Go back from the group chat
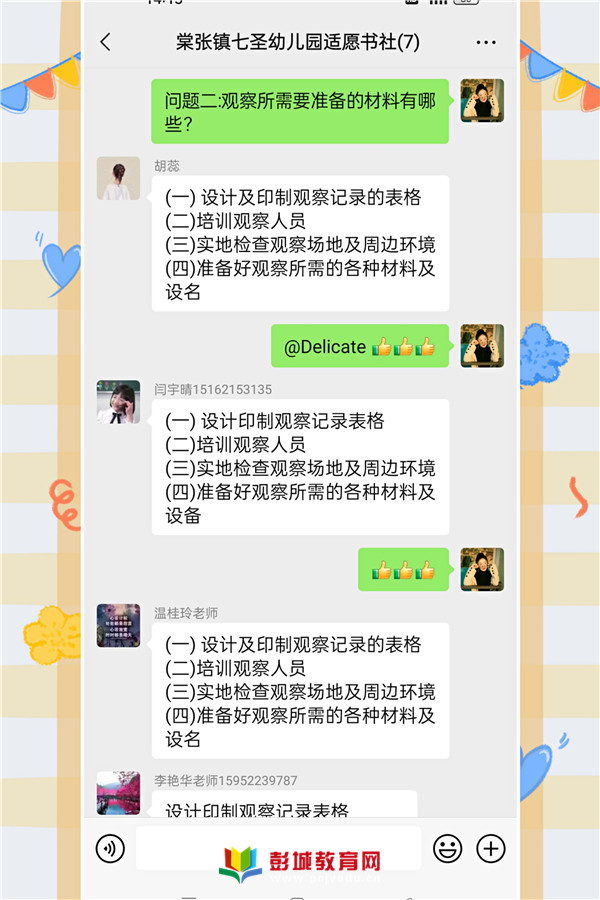Viewport: 600px width, 900px height. [x=106, y=42]
